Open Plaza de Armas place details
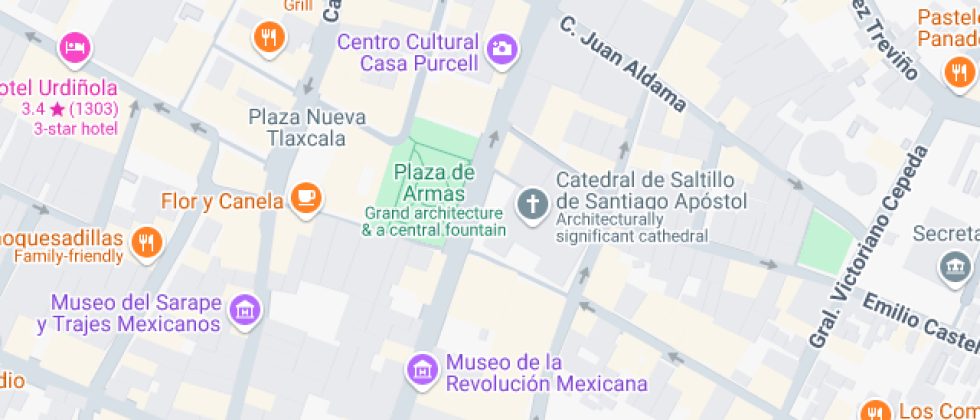Image resolution: width=980 pixels, height=420 pixels. (x=433, y=182)
